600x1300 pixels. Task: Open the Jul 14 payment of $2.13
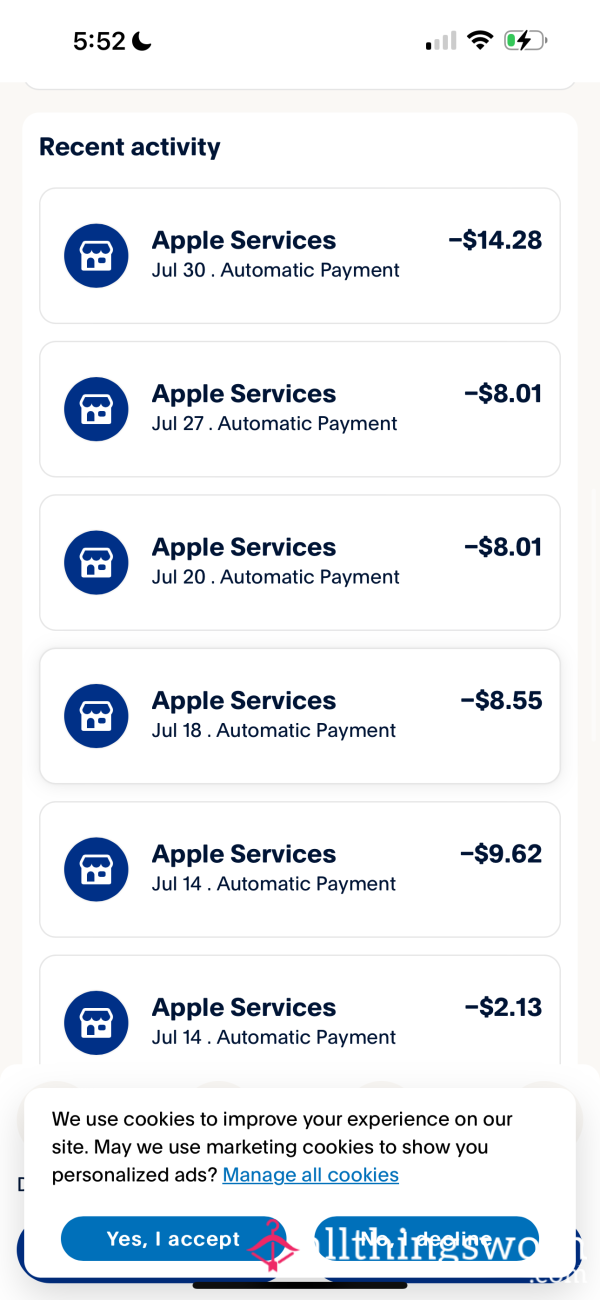300,1010
